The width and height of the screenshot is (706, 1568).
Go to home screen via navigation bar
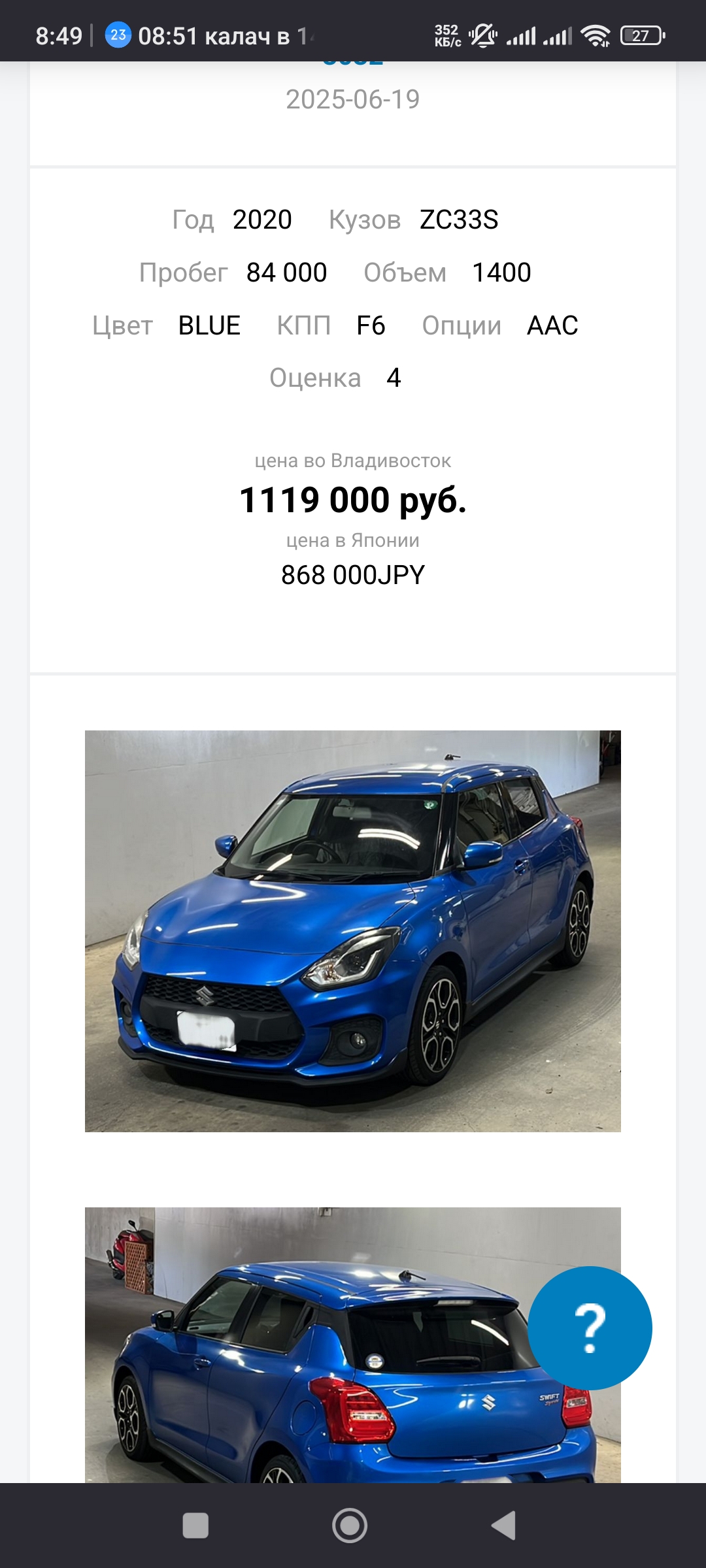pyautogui.click(x=350, y=1526)
